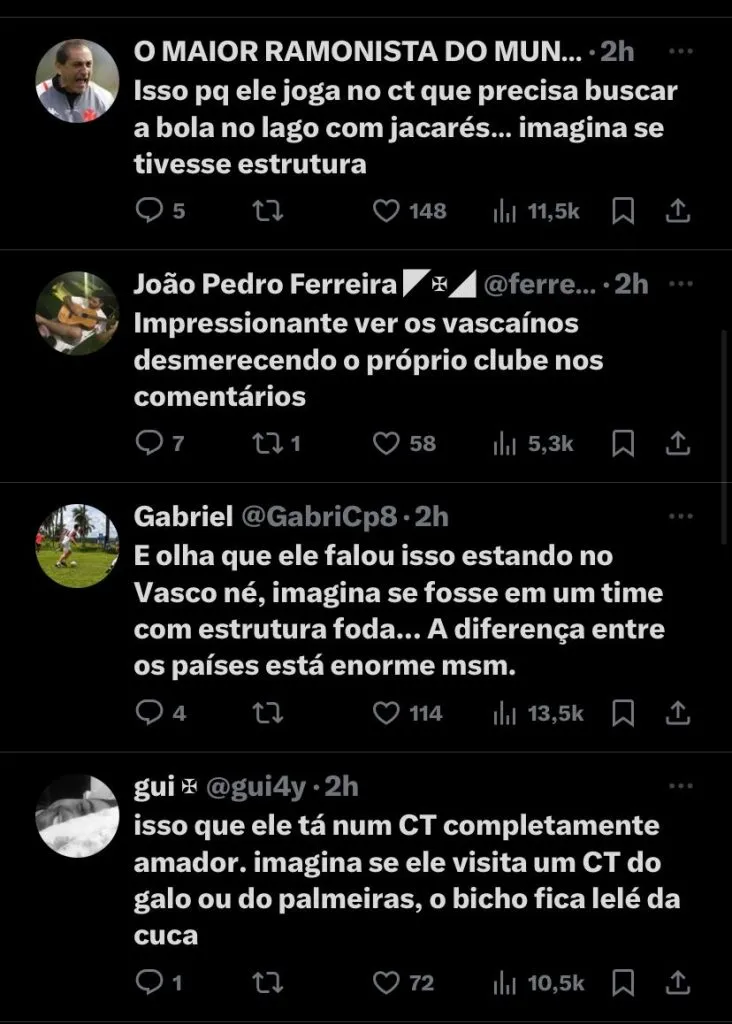Viewport: 732px width, 1024px height.
Task: Open the overflow menu on Gabriel's tweet
Action: tap(680, 517)
